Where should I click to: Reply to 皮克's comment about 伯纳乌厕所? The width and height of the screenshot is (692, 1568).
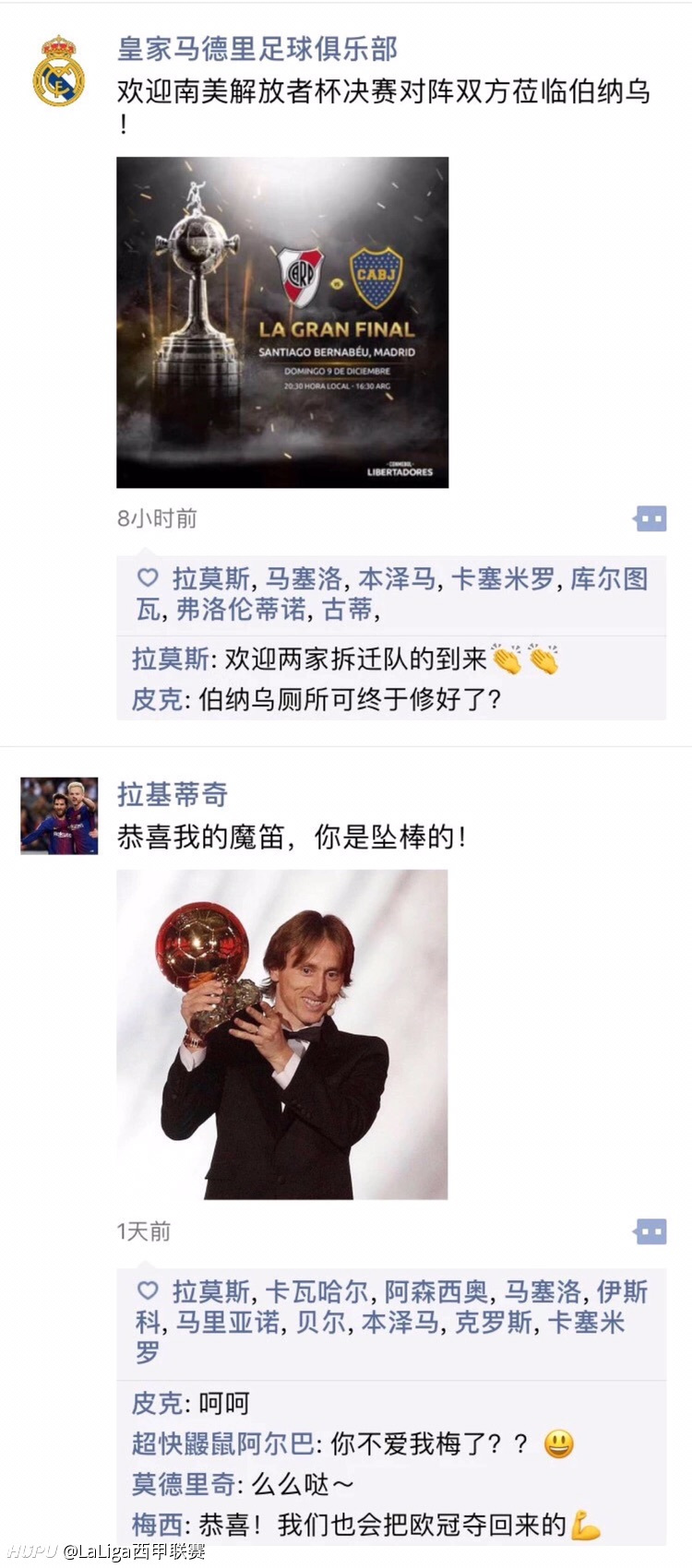click(351, 699)
